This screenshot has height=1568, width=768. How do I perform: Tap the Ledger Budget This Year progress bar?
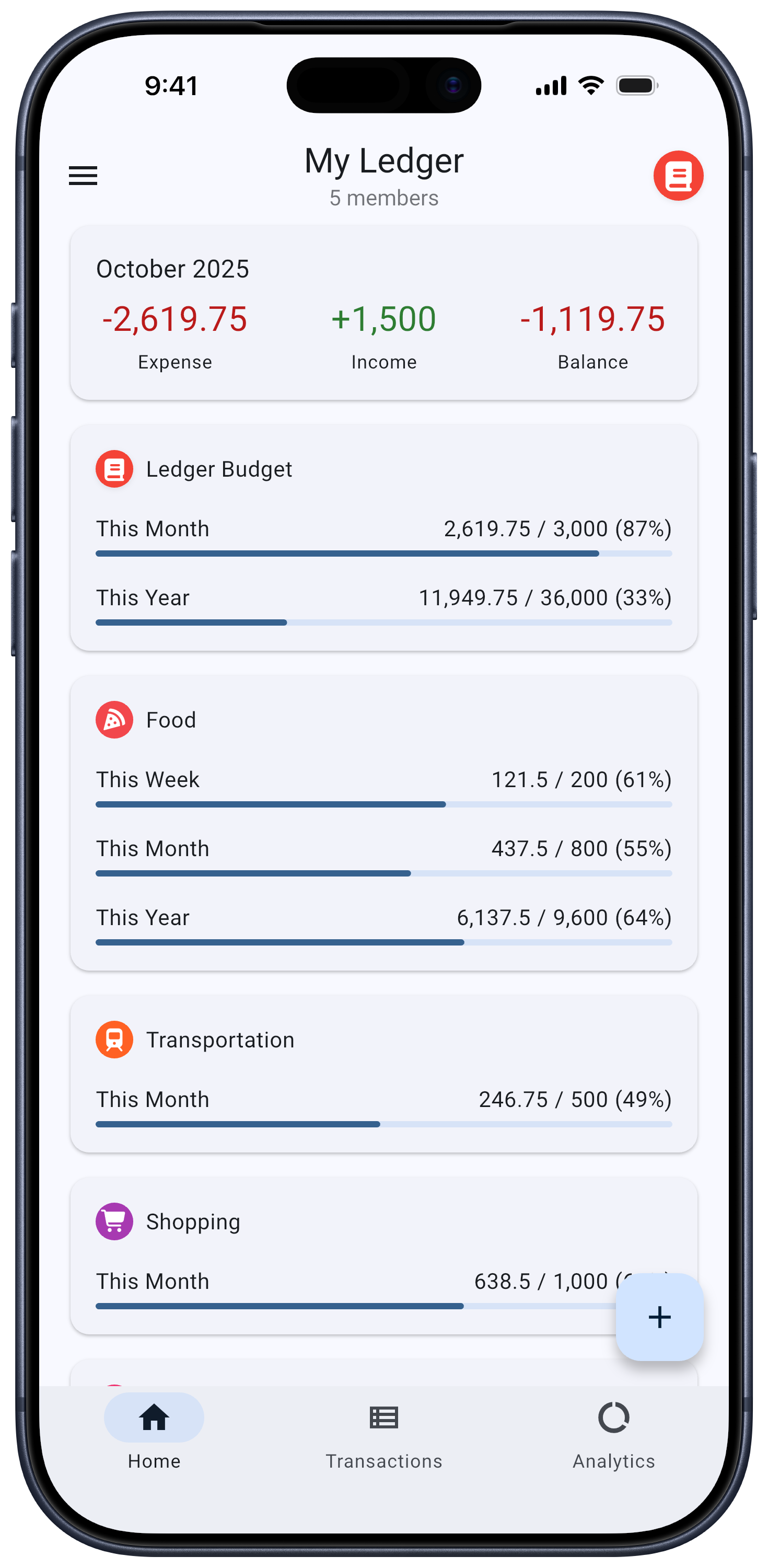point(383,622)
